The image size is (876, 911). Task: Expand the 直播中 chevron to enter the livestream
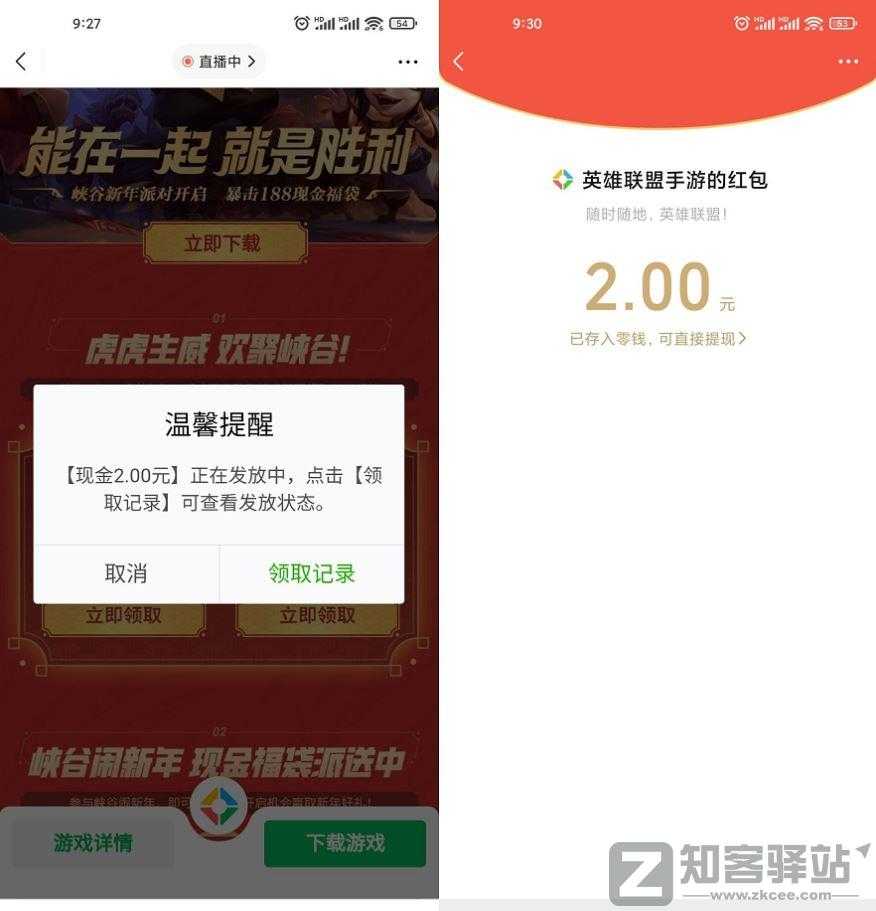click(249, 61)
